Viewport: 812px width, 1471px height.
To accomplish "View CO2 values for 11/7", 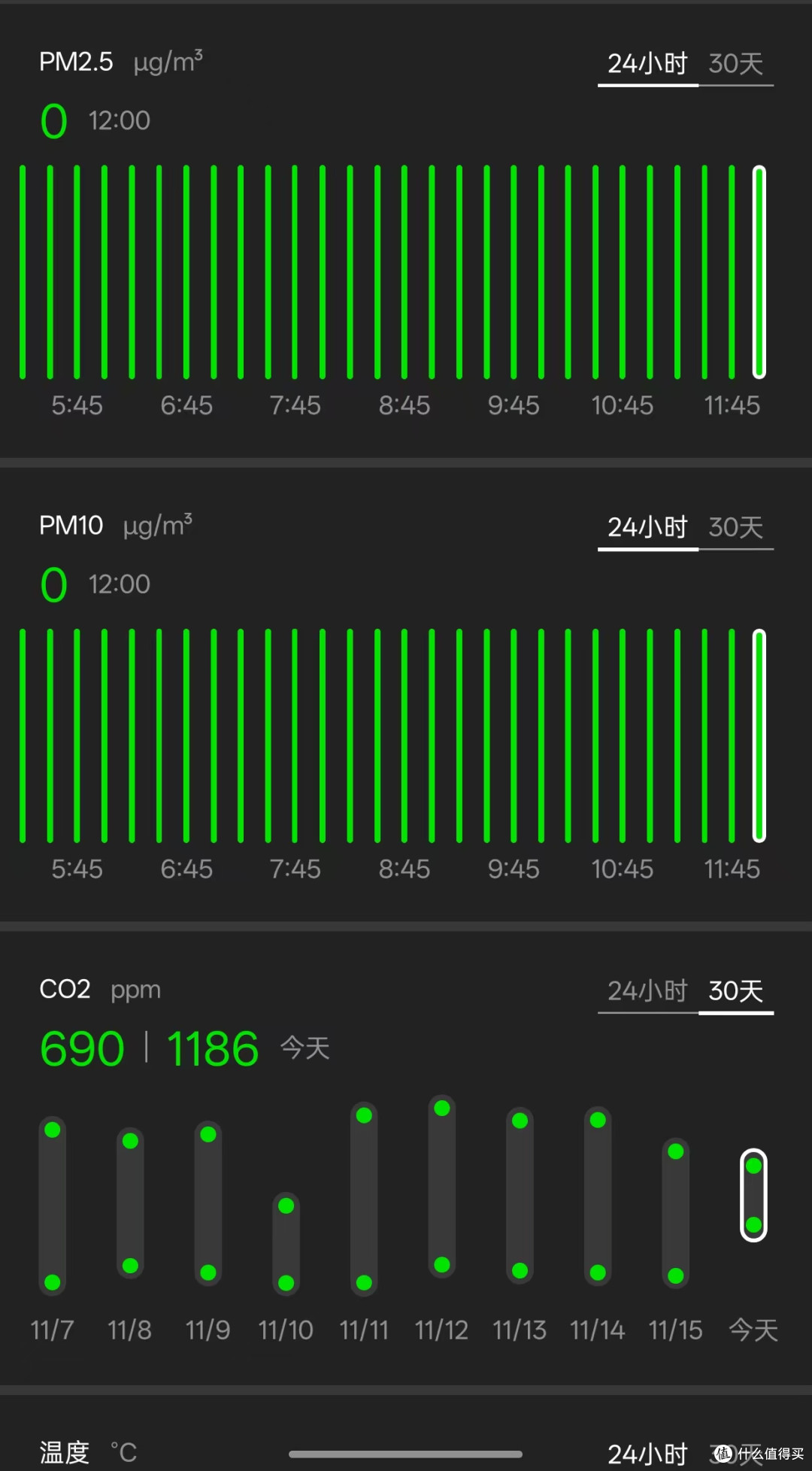I will point(53,1206).
